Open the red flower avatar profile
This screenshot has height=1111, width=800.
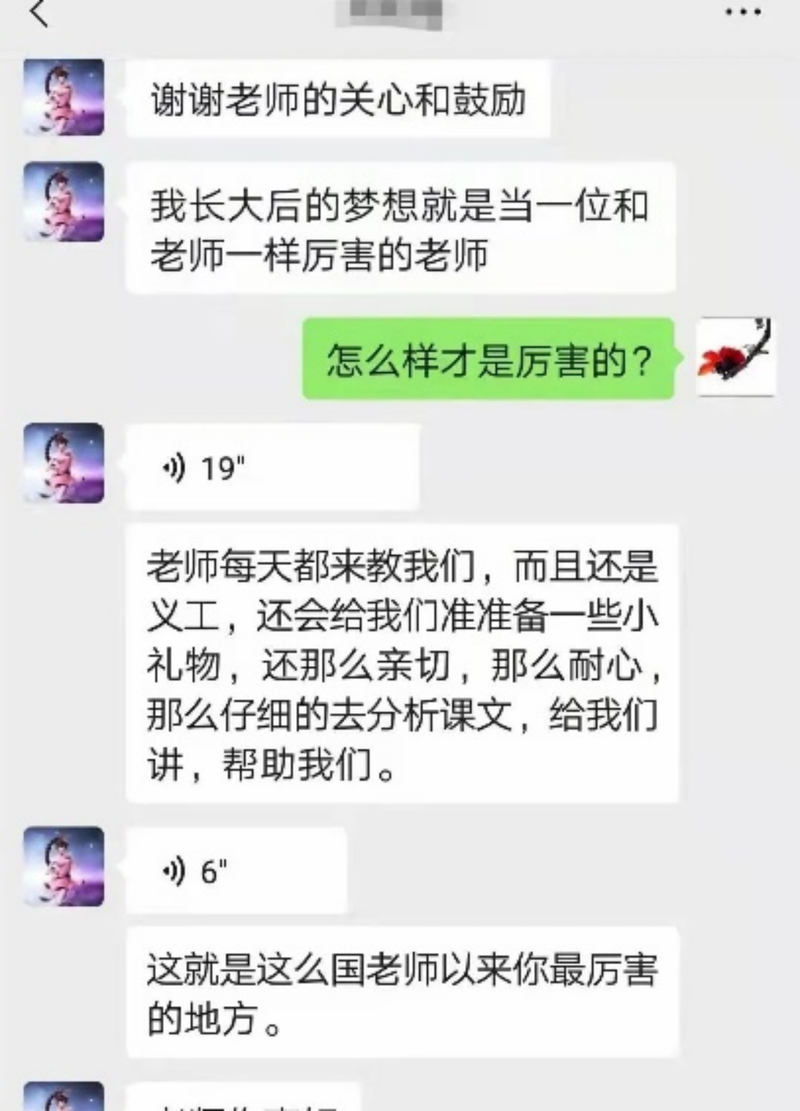tap(736, 357)
